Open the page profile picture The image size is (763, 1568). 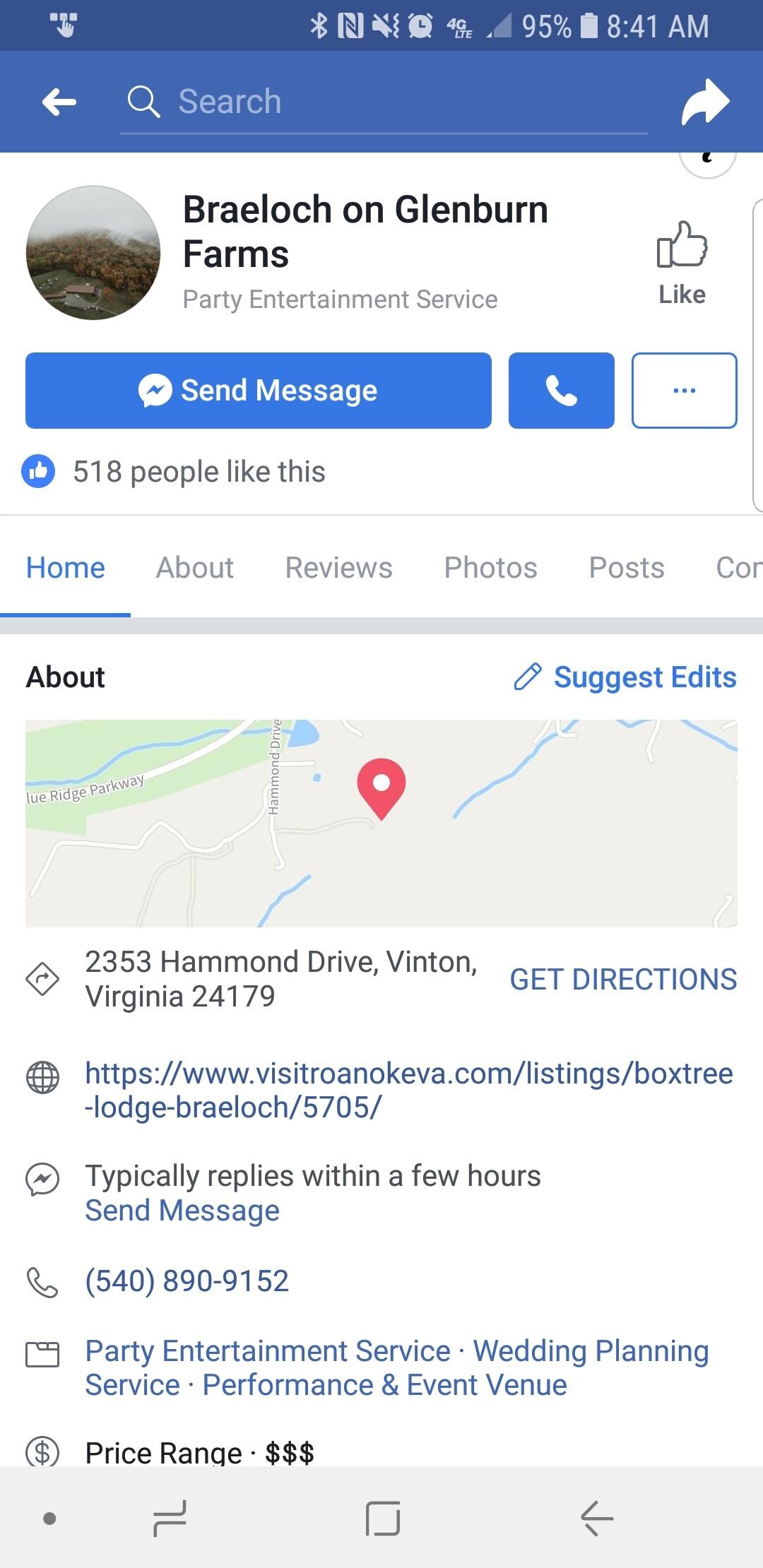93,253
